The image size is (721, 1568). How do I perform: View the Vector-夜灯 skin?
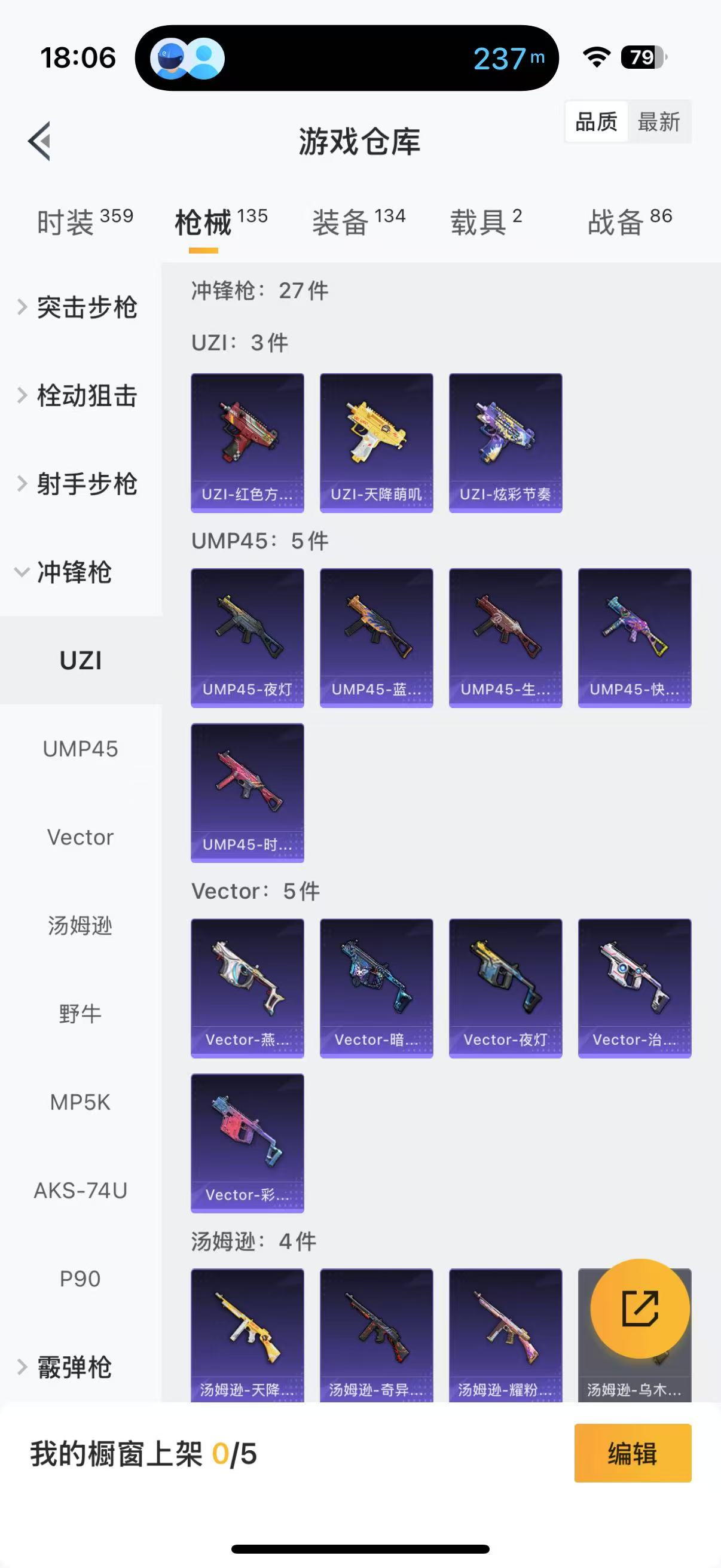coord(506,988)
